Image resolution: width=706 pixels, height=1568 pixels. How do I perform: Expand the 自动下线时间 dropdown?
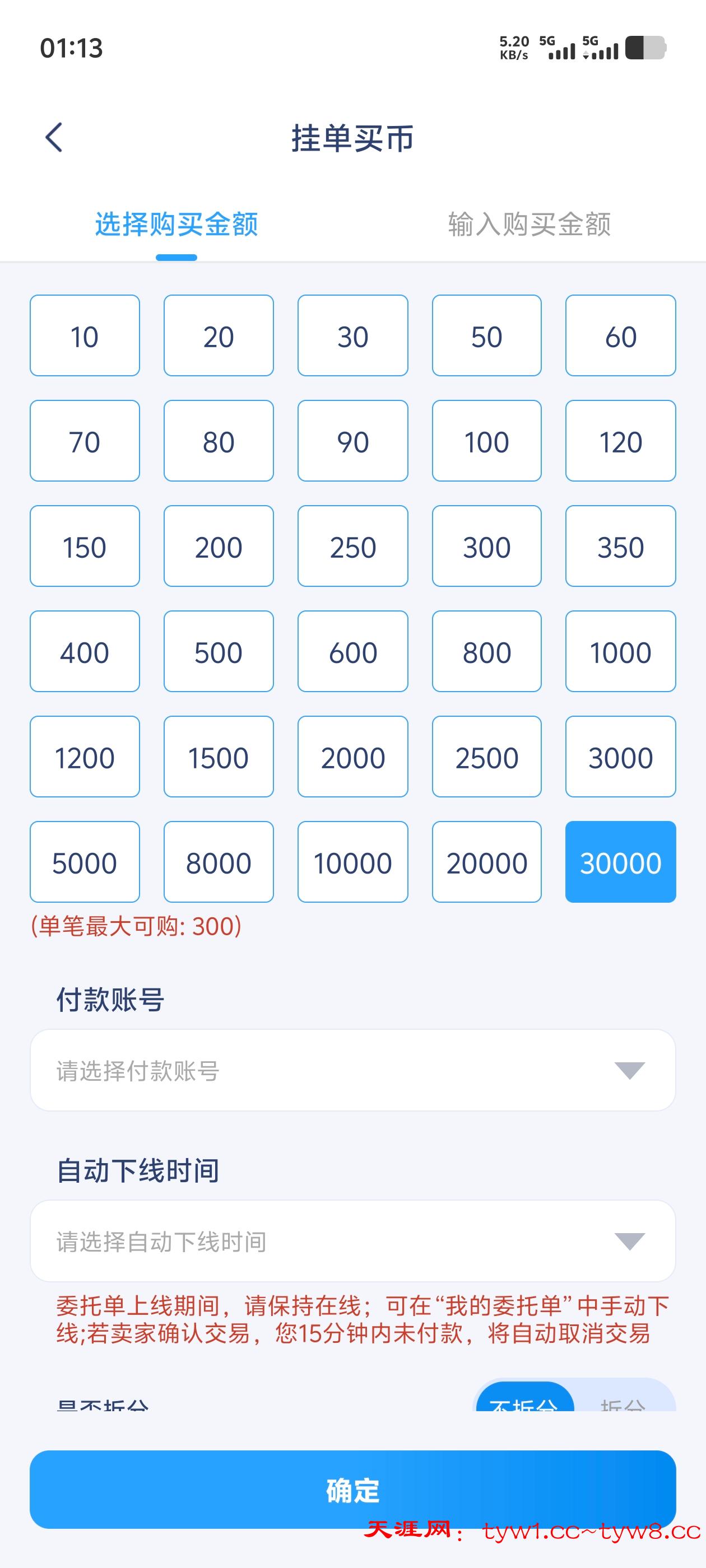[x=352, y=1241]
